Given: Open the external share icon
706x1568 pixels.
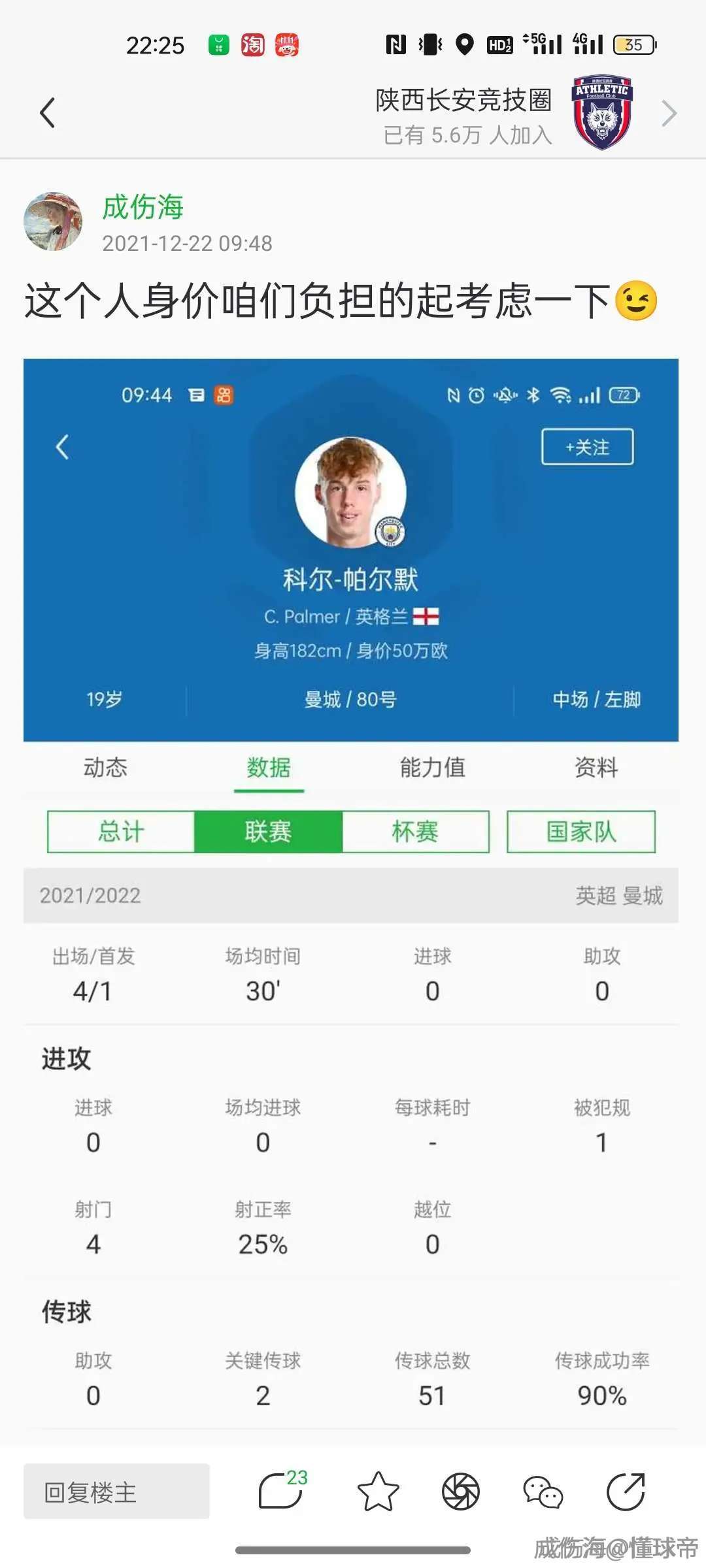Looking at the screenshot, I should click(x=626, y=1492).
